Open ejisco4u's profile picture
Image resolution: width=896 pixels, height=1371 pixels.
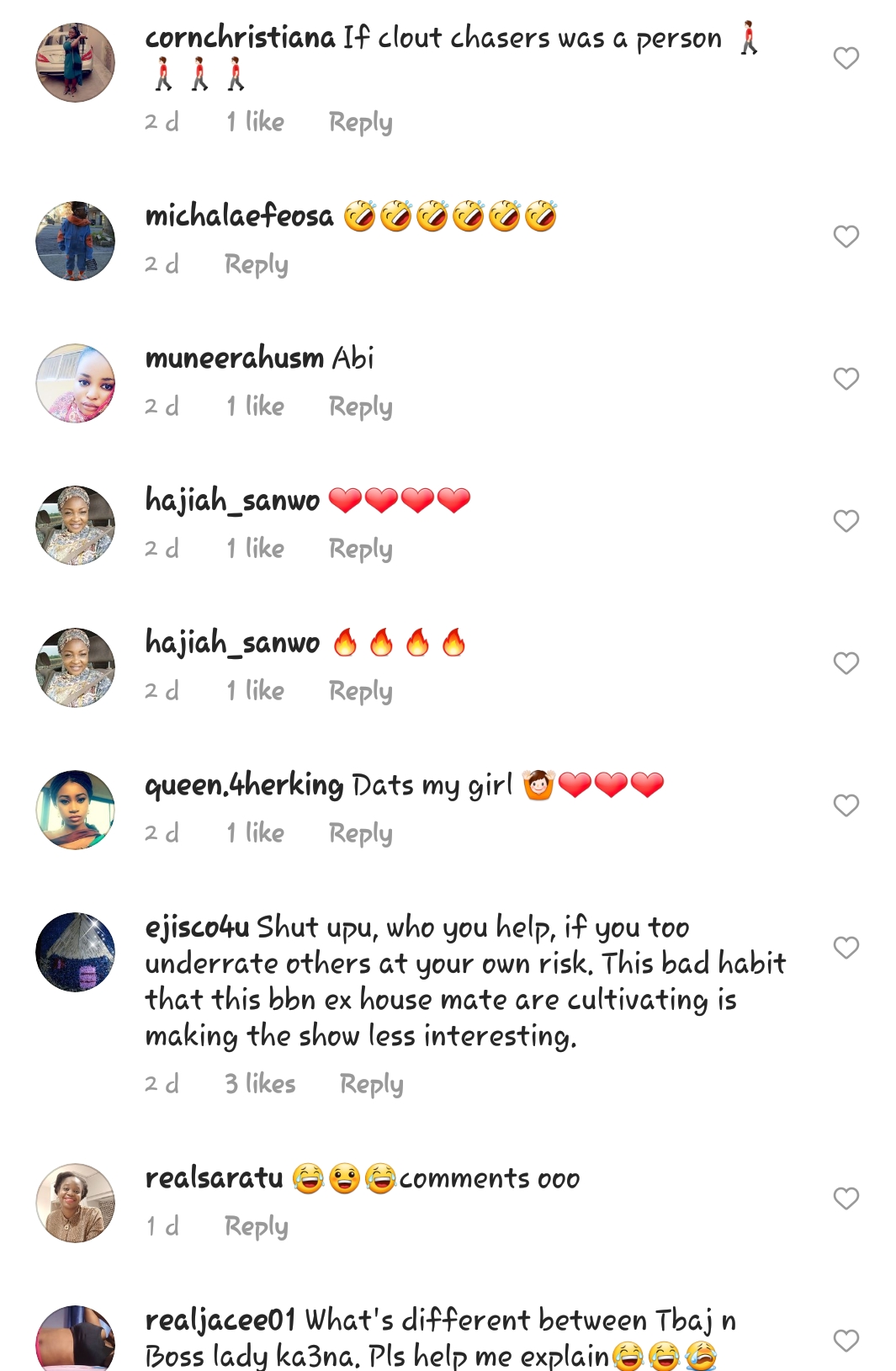point(75,952)
